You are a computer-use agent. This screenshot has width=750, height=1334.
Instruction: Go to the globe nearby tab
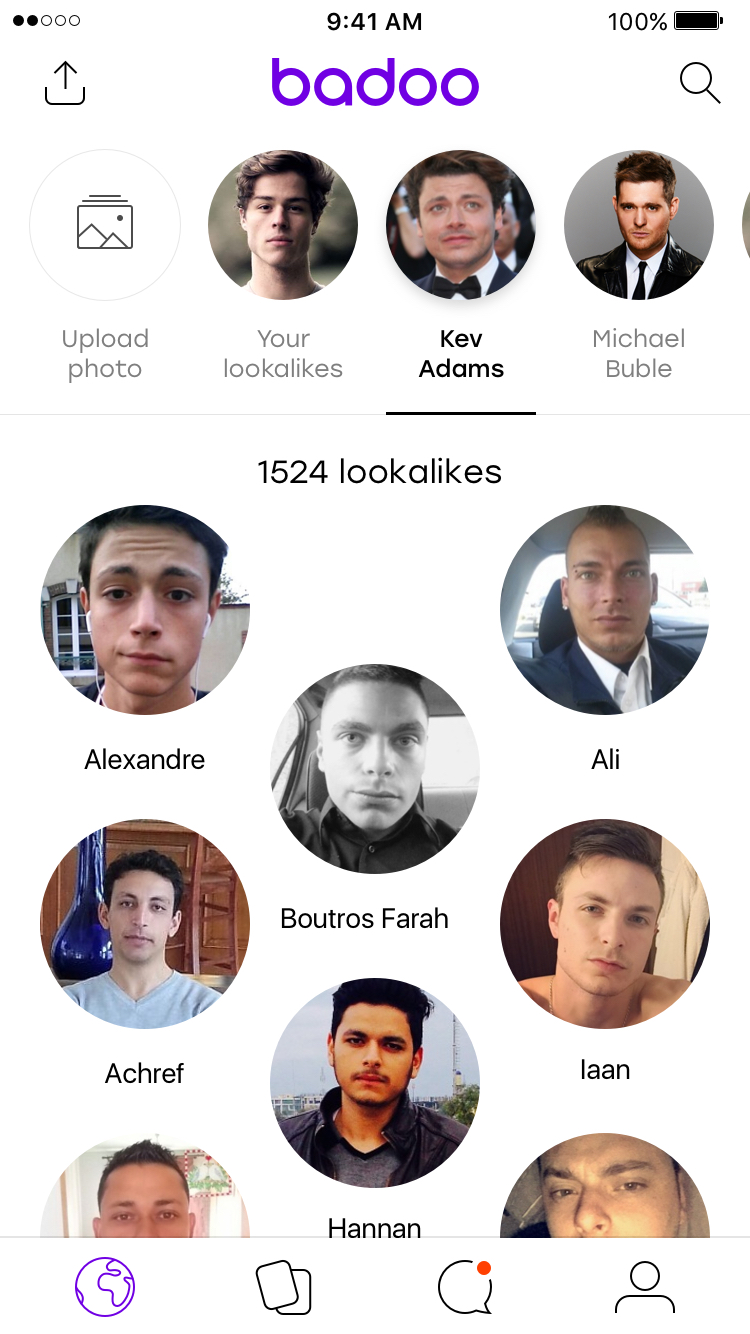[x=105, y=1287]
